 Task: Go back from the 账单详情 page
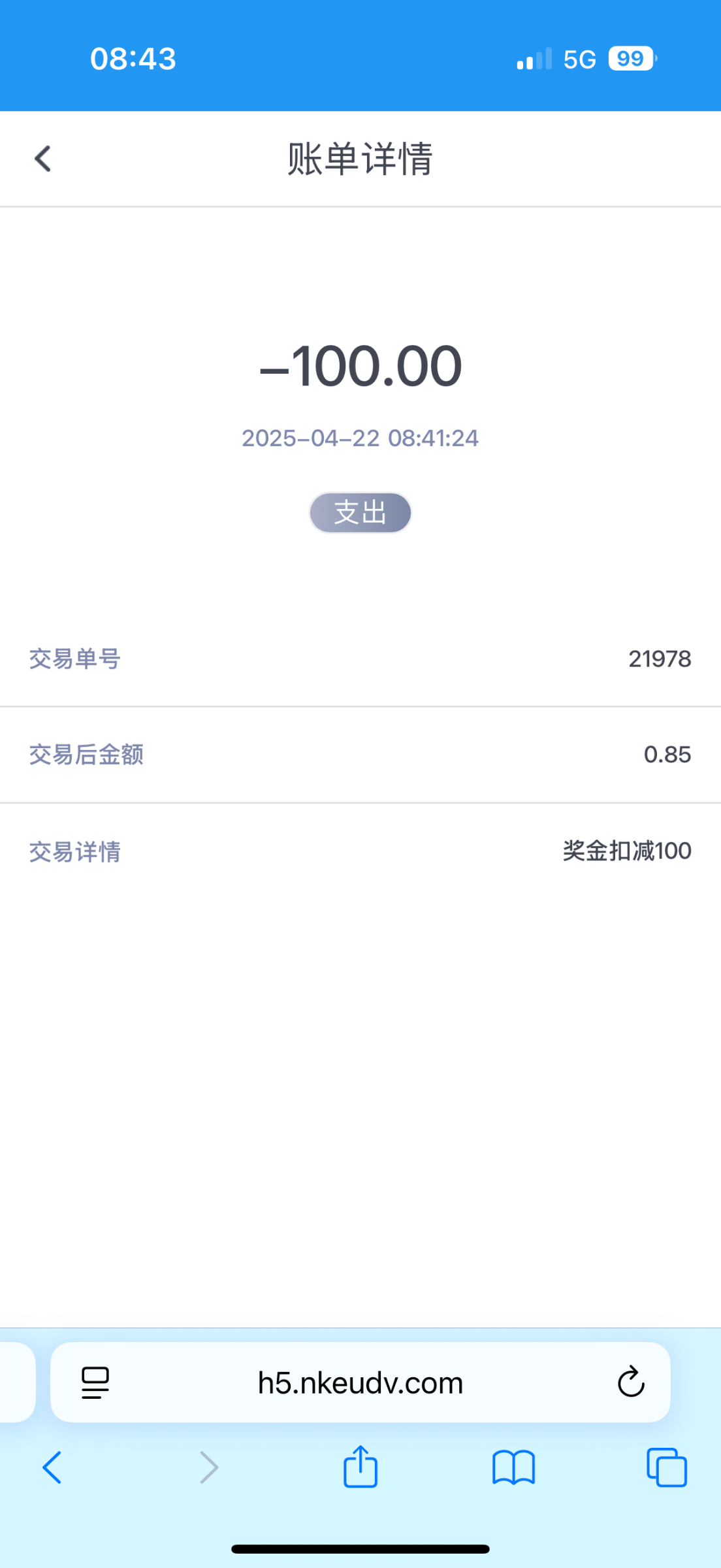click(43, 159)
